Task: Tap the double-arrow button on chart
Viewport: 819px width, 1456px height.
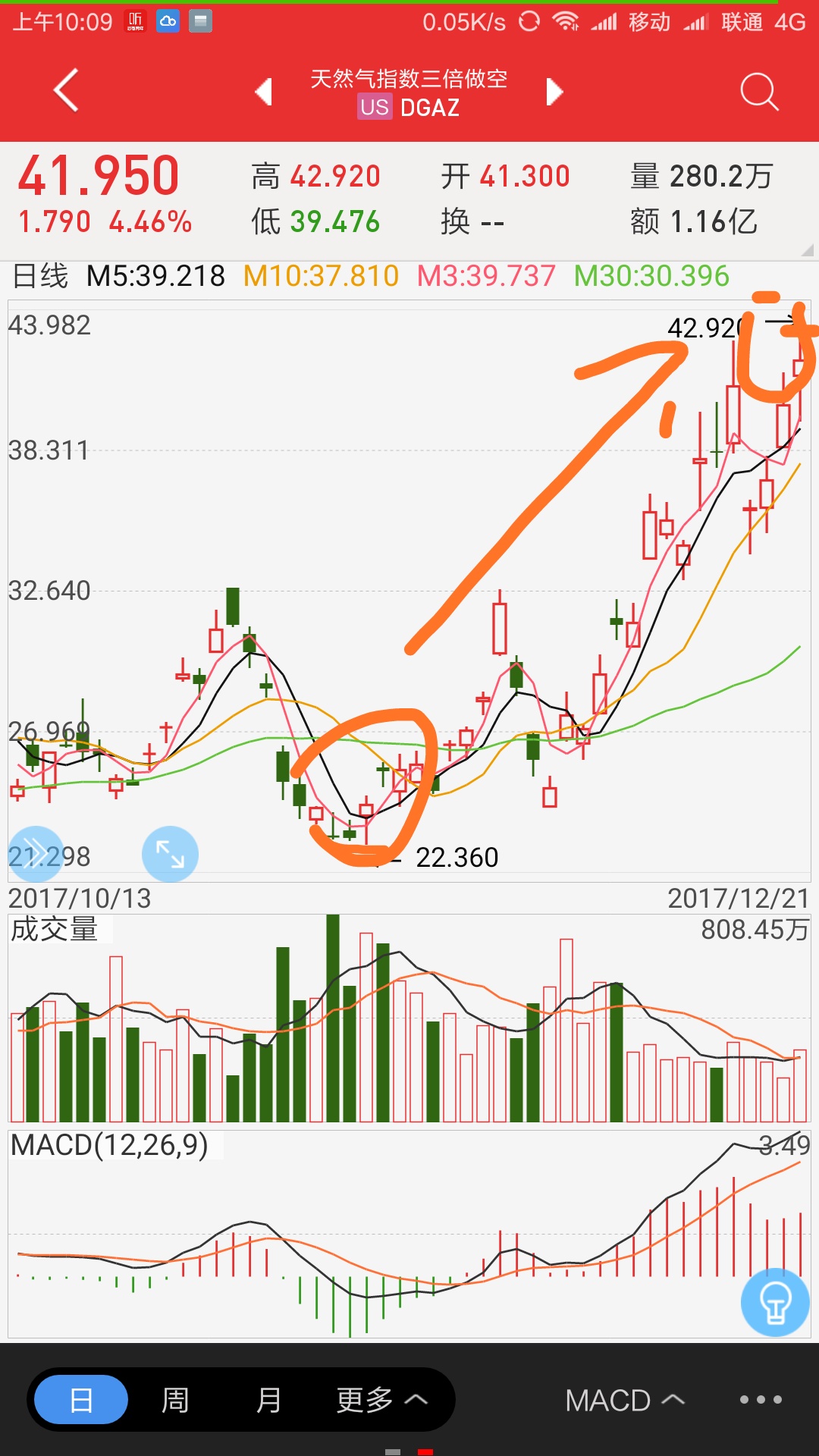Action: 35,852
